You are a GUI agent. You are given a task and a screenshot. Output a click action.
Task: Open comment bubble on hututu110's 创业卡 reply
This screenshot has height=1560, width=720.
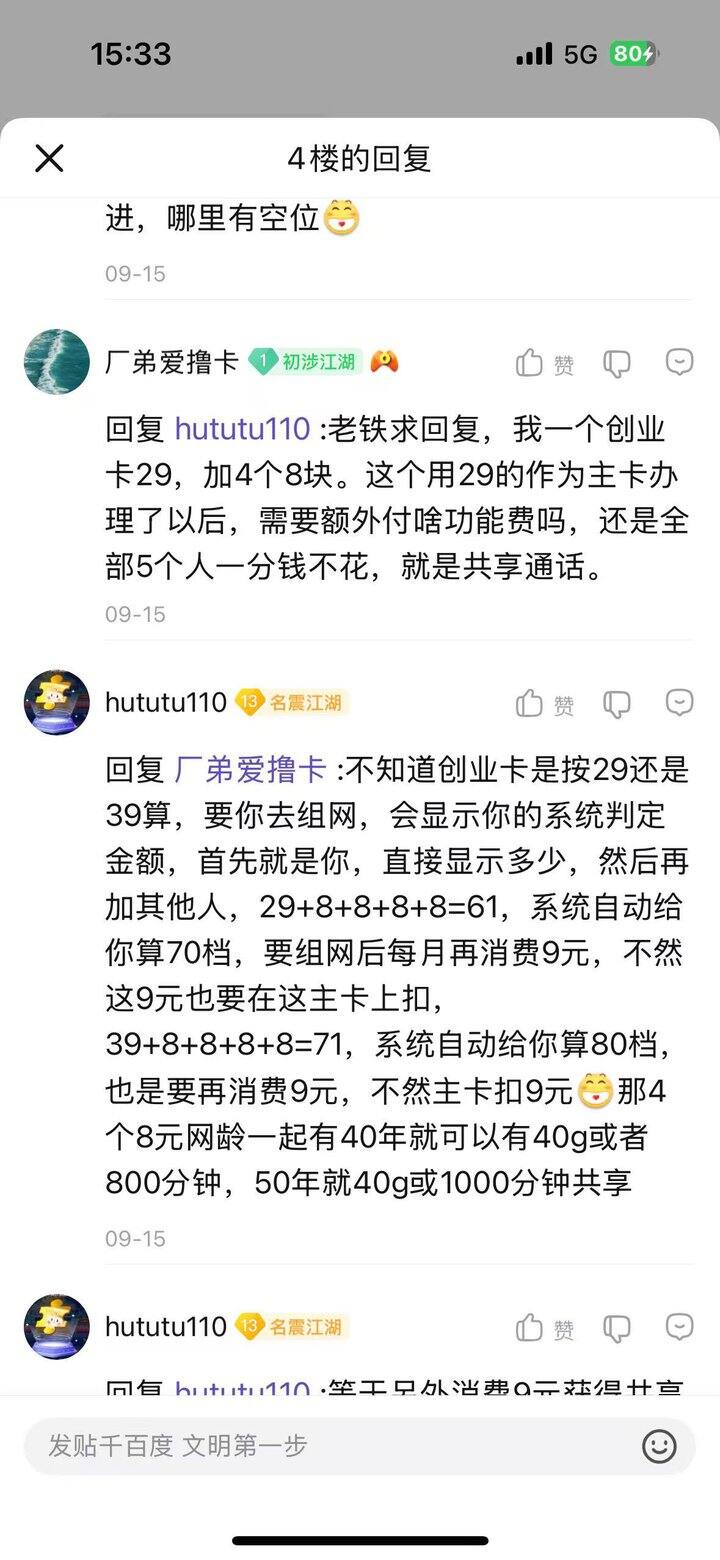(679, 703)
